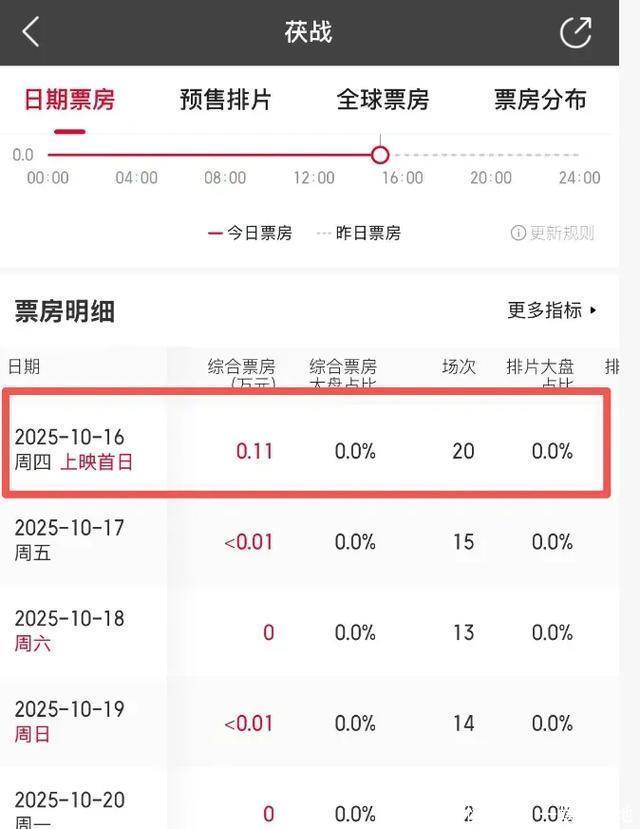
Task: Share this movie's box office page
Action: tap(576, 32)
